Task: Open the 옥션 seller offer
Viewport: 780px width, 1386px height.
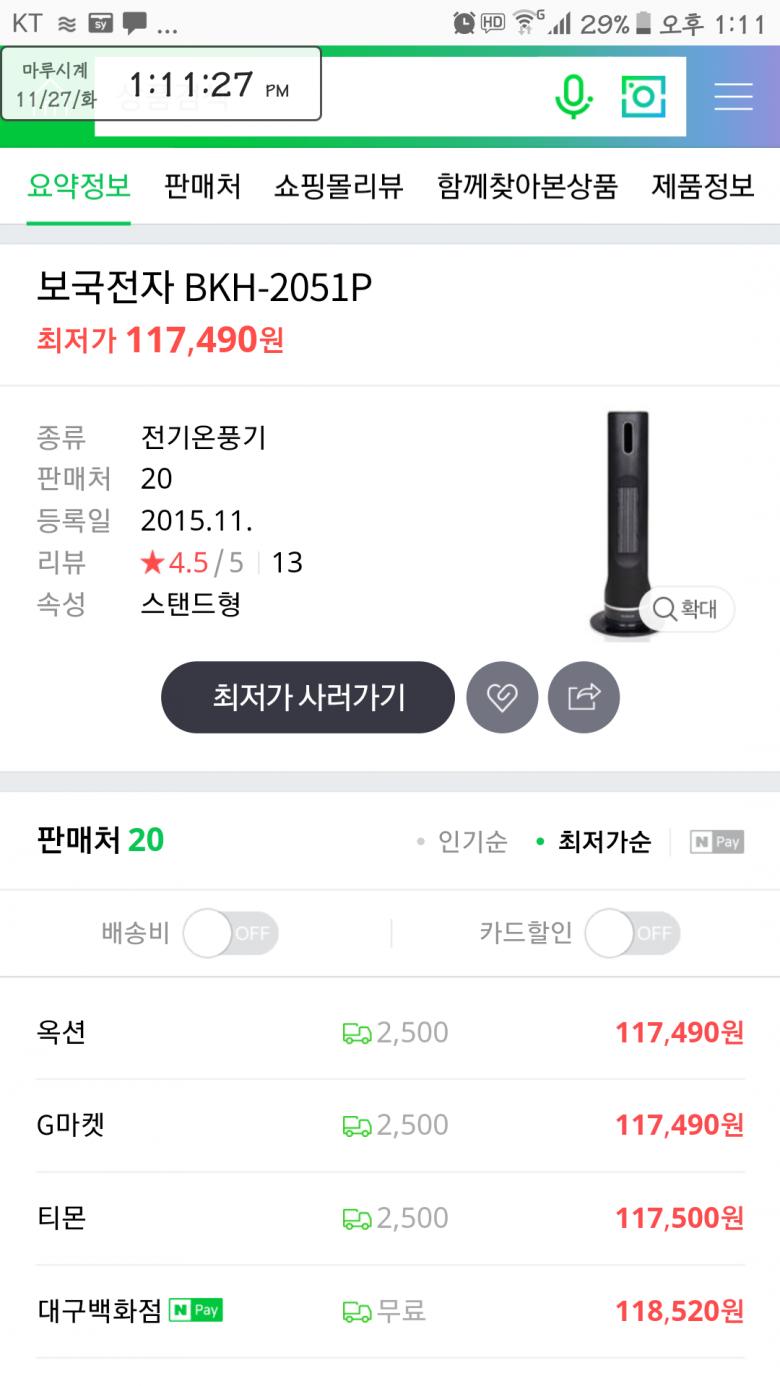Action: point(390,1032)
